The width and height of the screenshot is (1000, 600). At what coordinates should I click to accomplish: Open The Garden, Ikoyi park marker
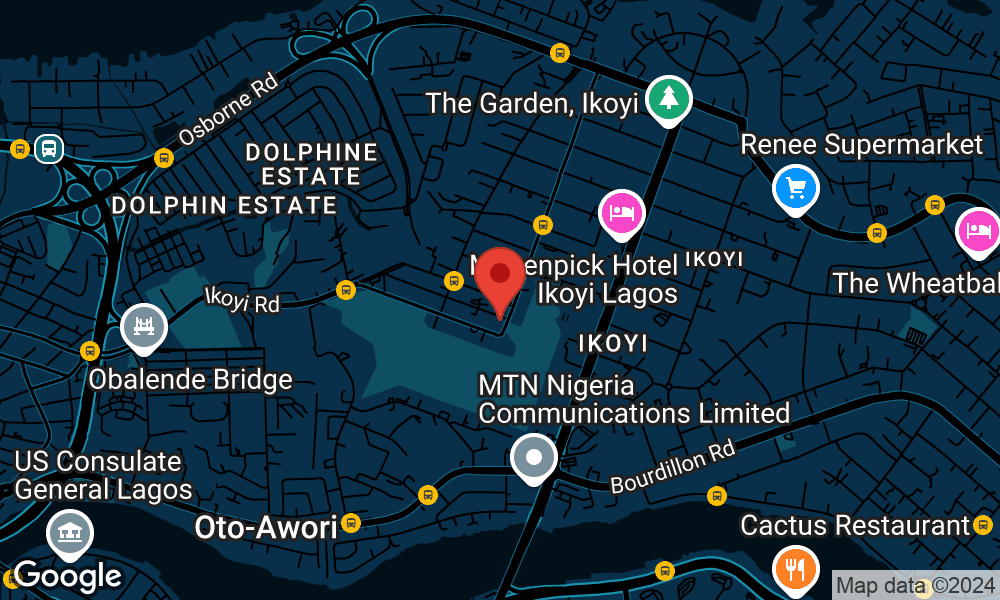tap(668, 98)
